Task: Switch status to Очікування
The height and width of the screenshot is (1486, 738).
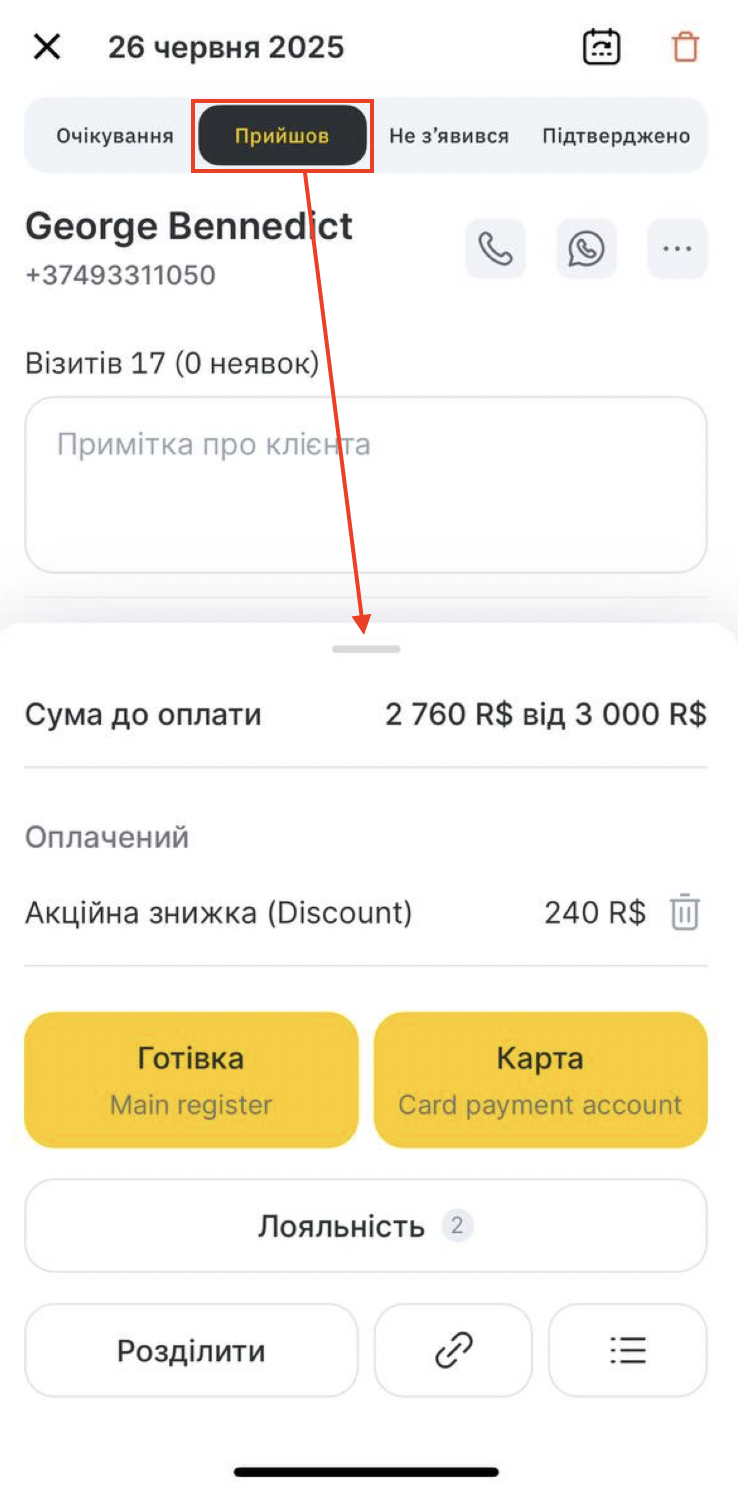Action: coord(115,136)
